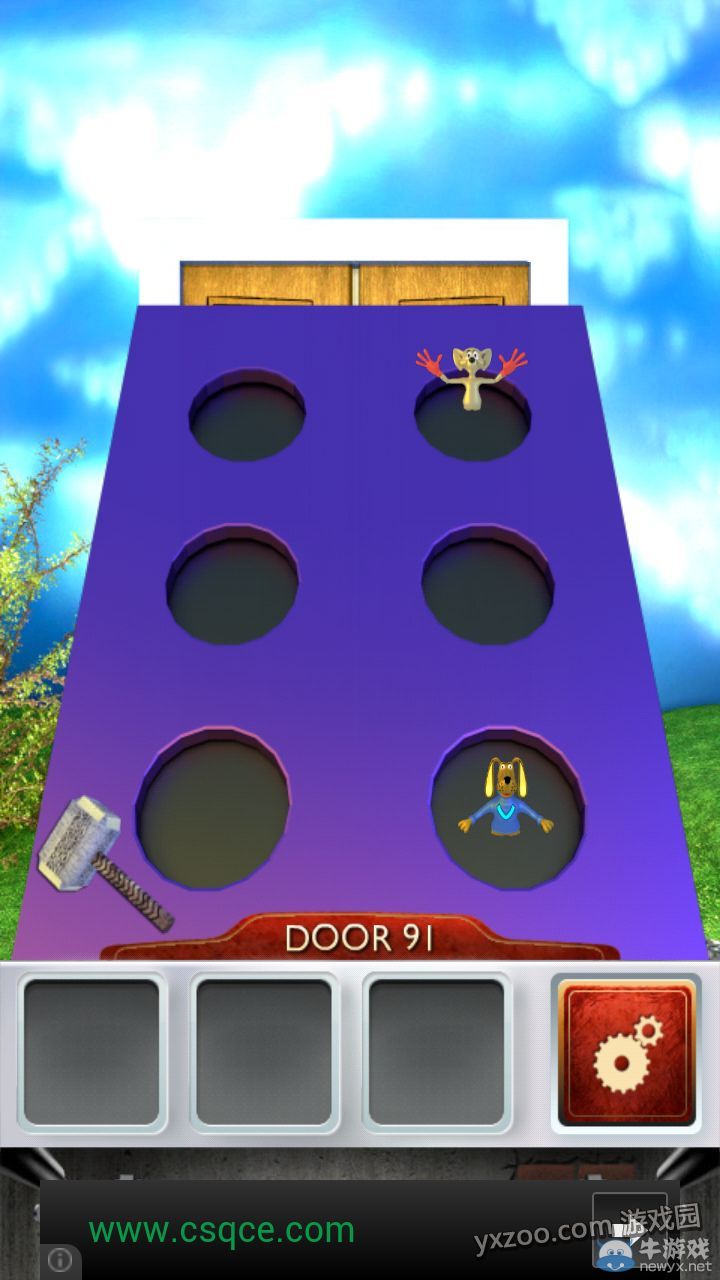Open the info icon on the ad banner

(x=60, y=1259)
